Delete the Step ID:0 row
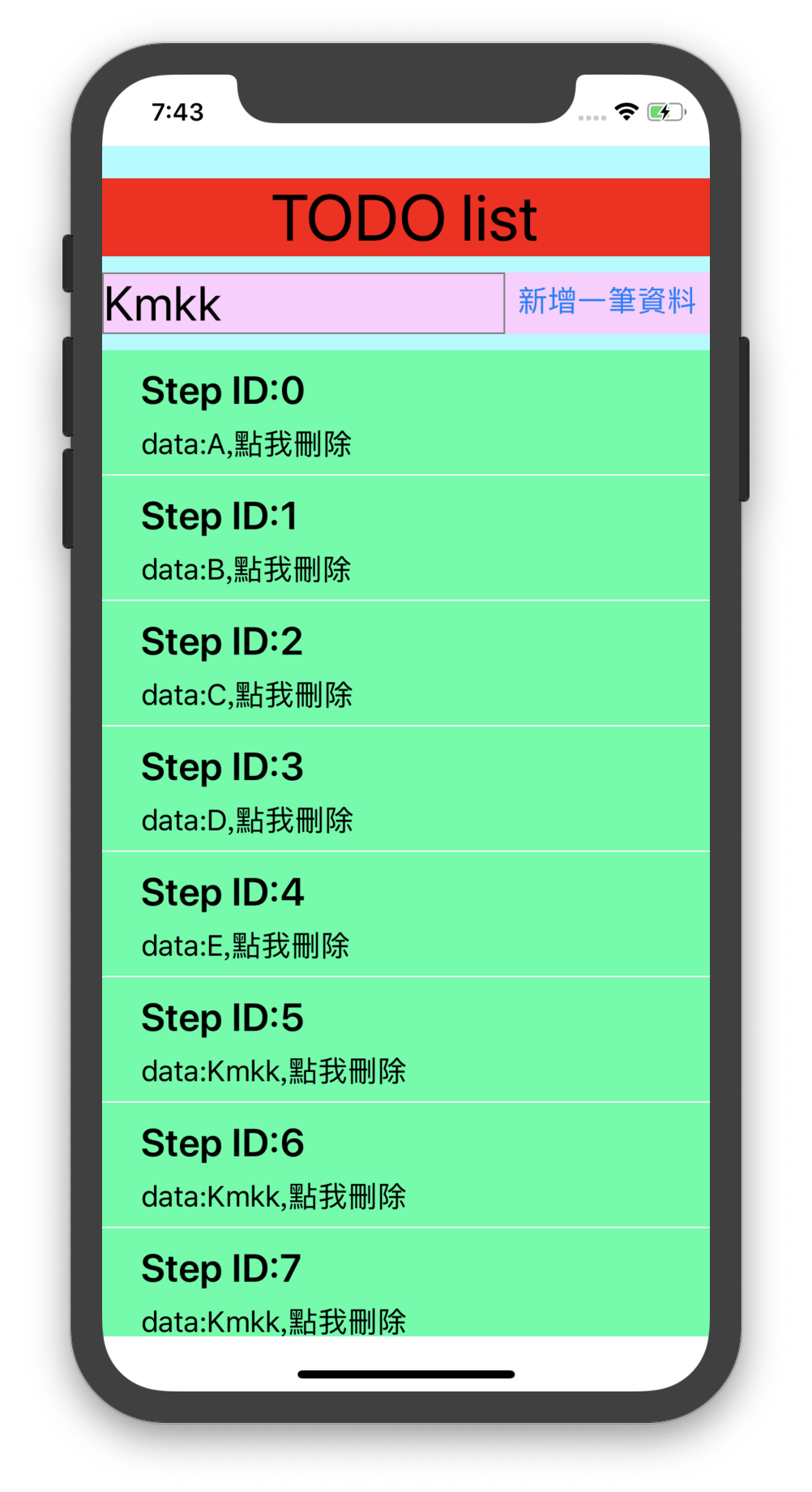 pyautogui.click(x=405, y=414)
